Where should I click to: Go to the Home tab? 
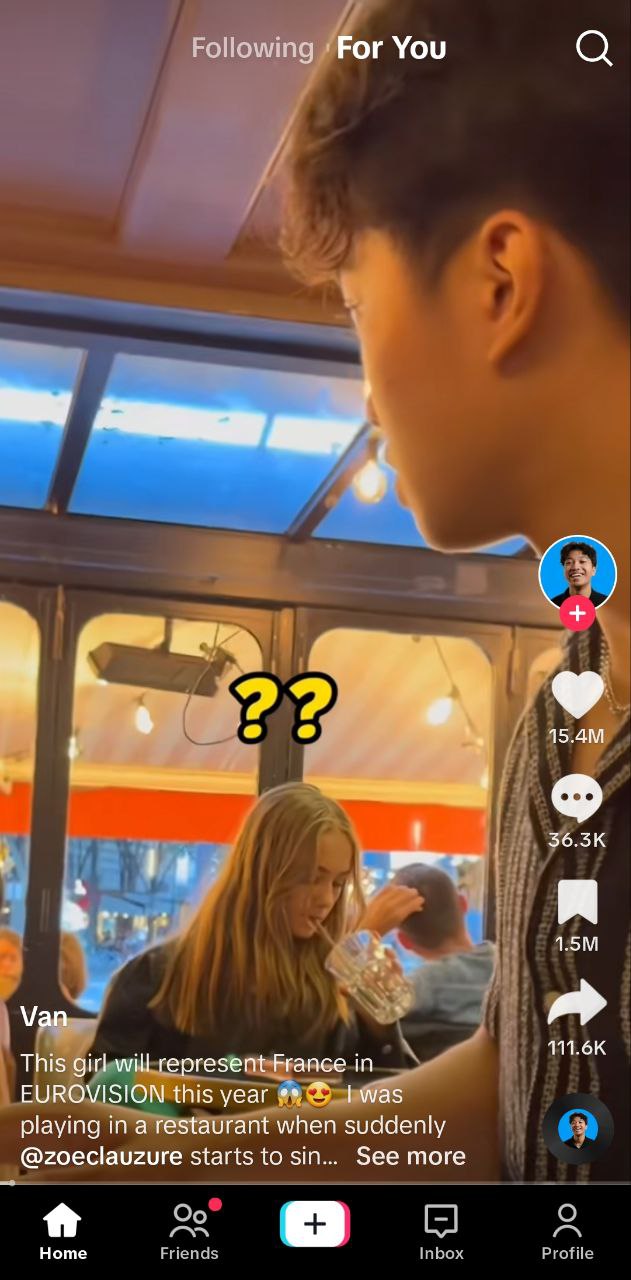pyautogui.click(x=63, y=1231)
